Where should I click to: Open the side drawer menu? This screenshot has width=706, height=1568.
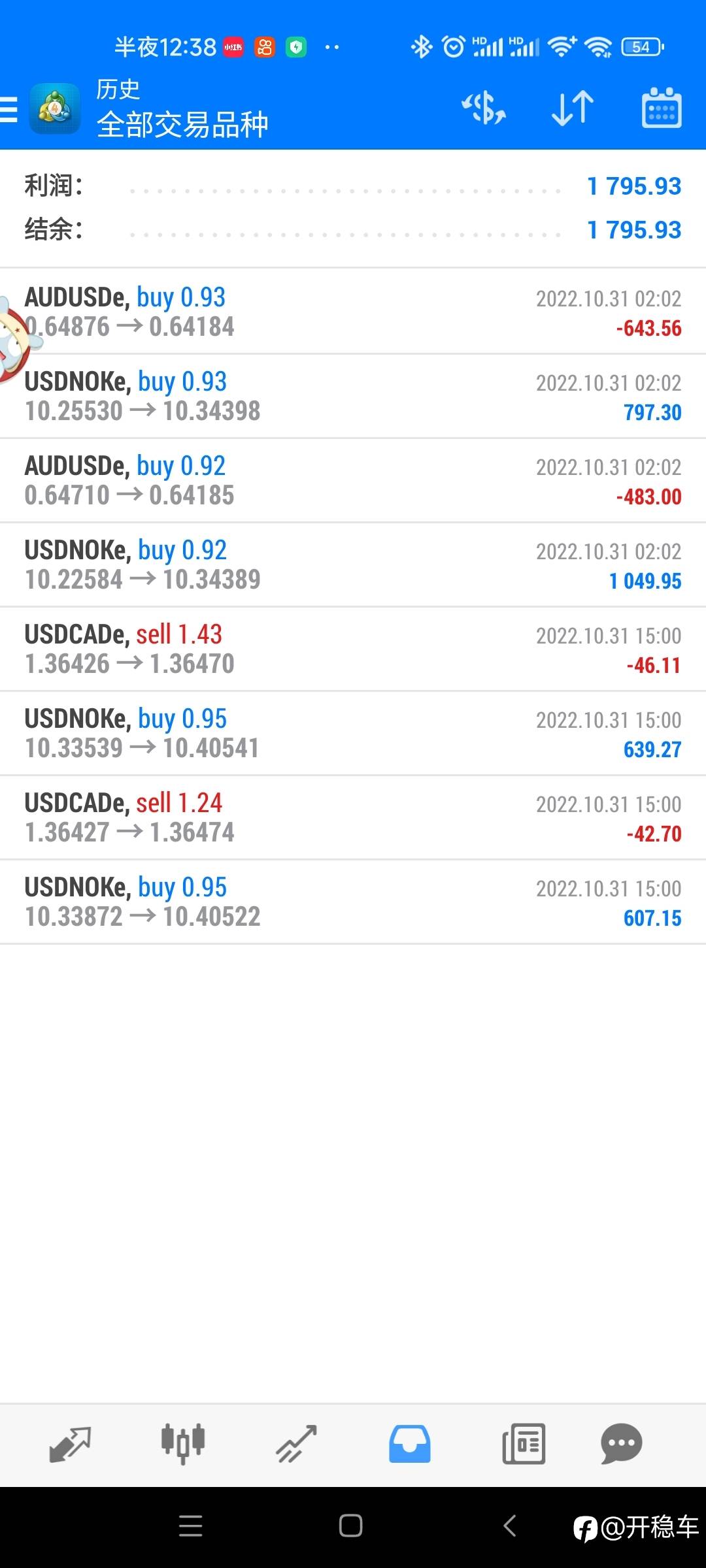click(x=10, y=109)
